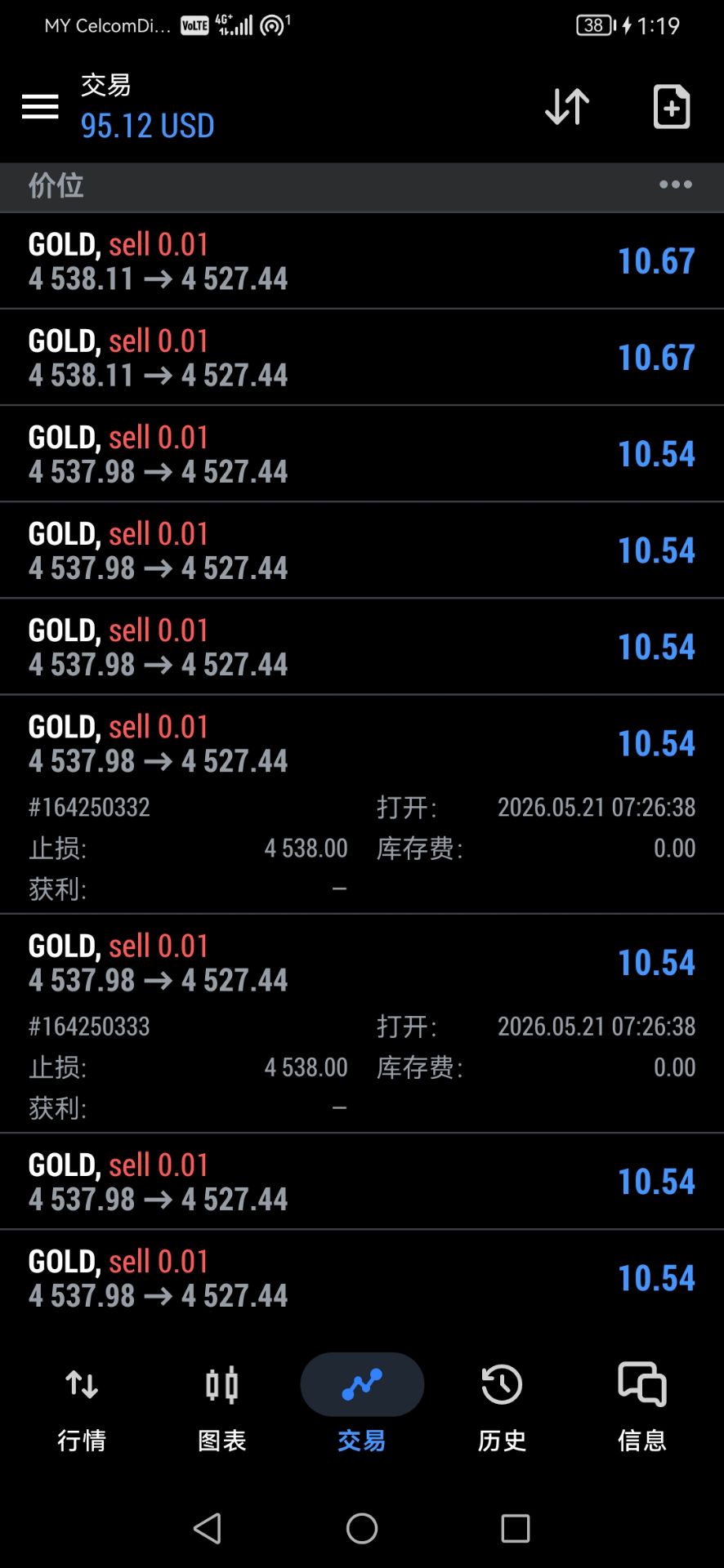Image resolution: width=724 pixels, height=1568 pixels.
Task: Open the 历史 tab
Action: (x=502, y=1409)
